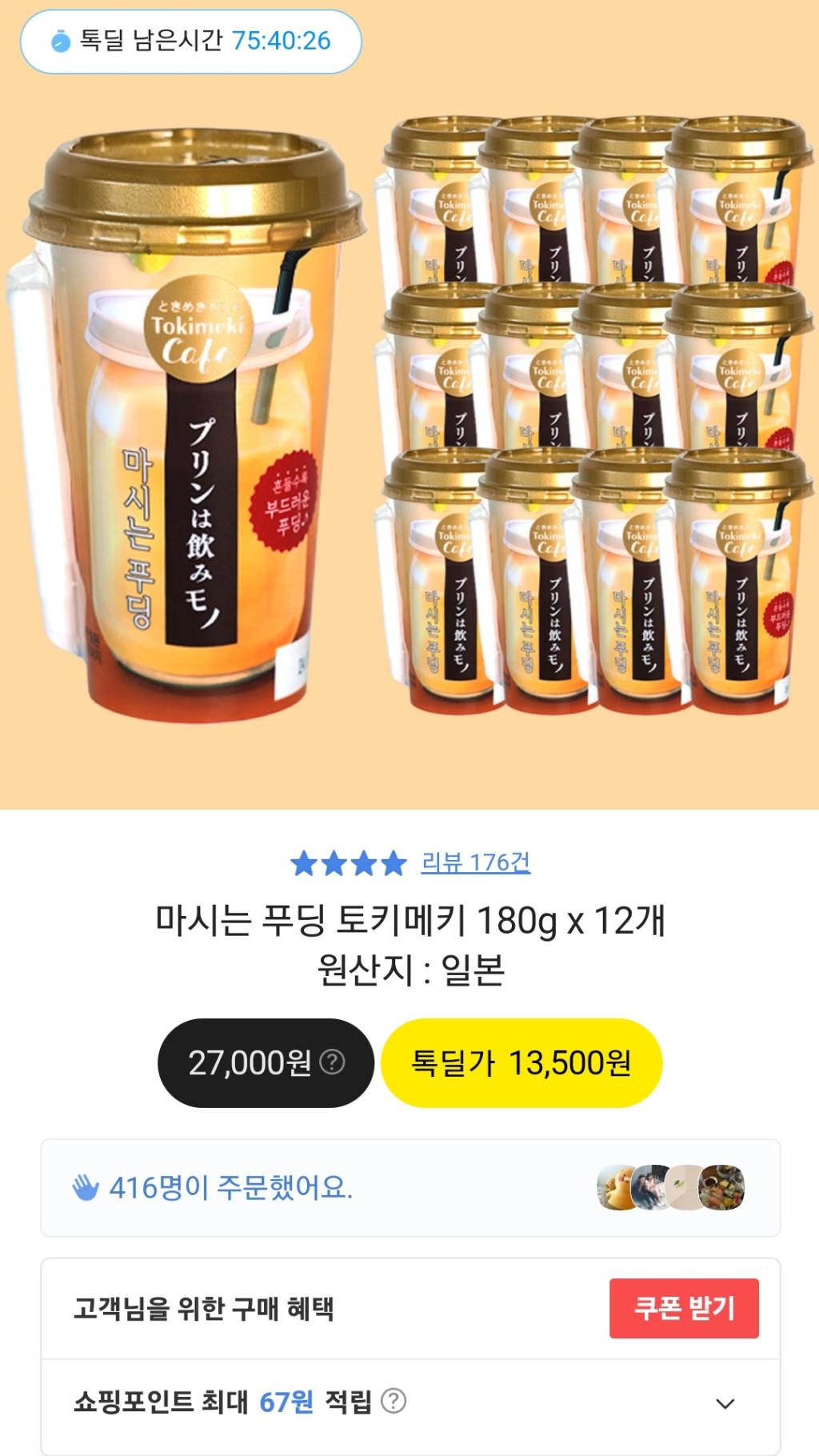The width and height of the screenshot is (819, 1456).
Task: Open the help icon beside 적립
Action: 393,1401
